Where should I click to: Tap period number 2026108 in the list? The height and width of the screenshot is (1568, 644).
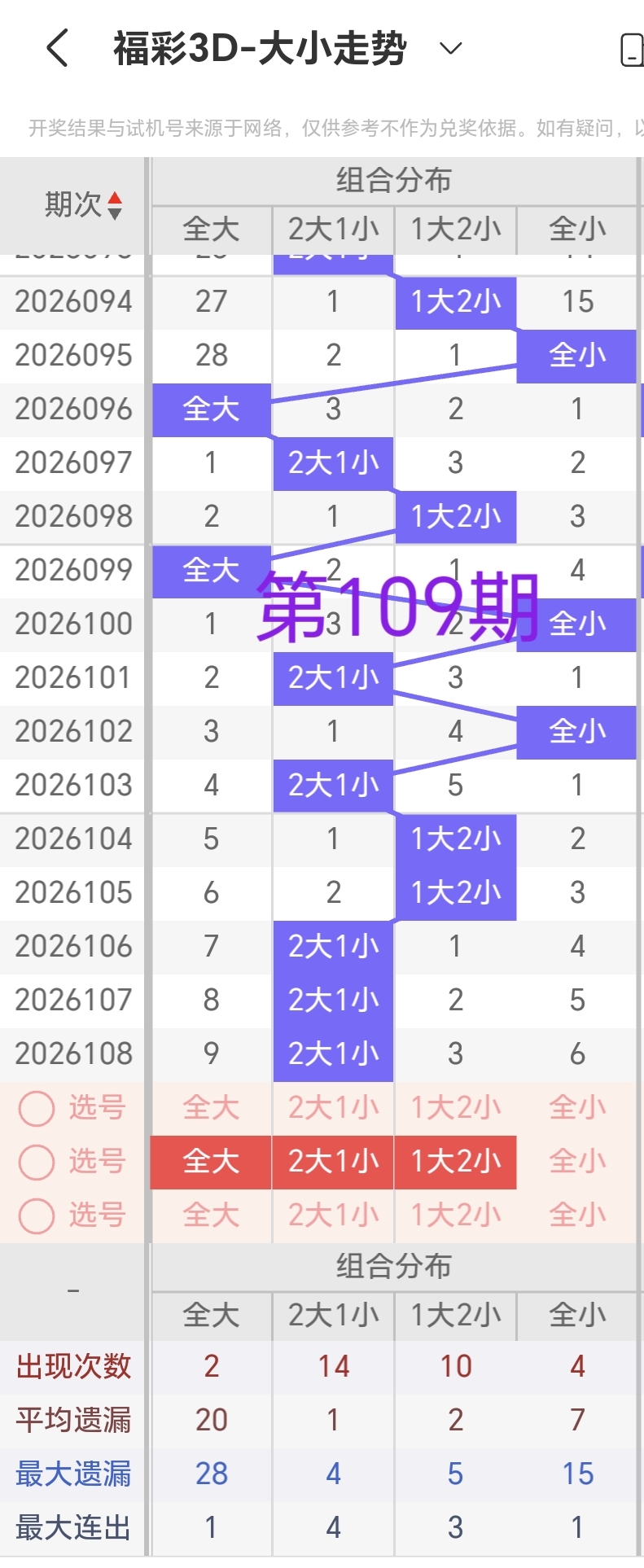point(73,1053)
